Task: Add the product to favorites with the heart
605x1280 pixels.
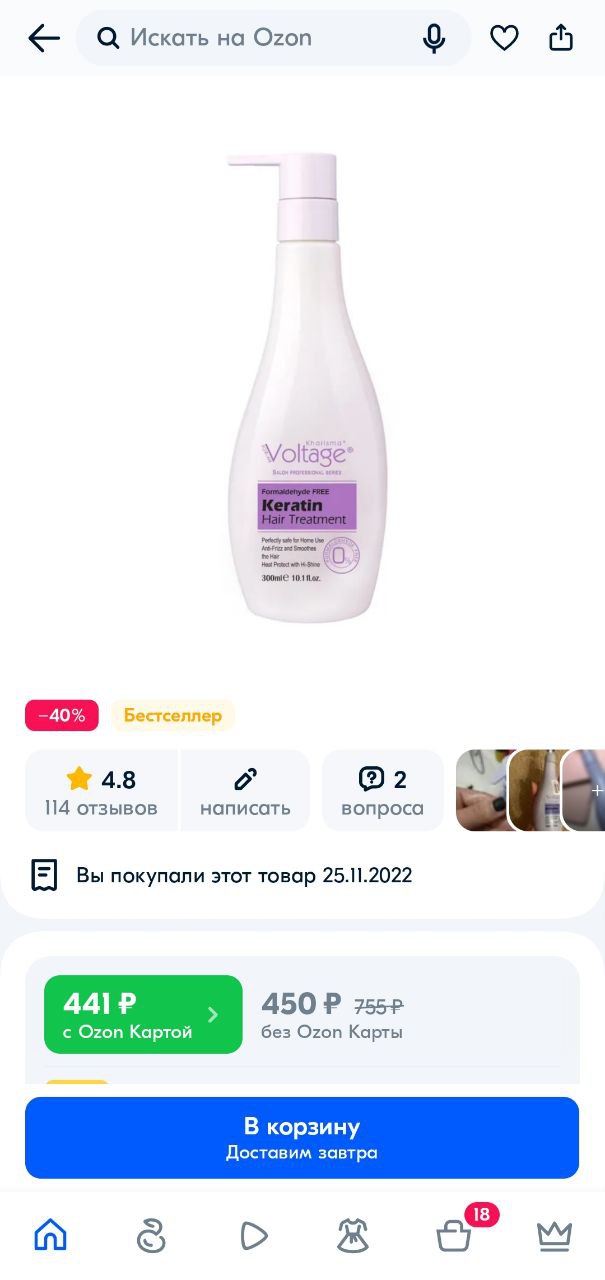Action: tap(504, 38)
